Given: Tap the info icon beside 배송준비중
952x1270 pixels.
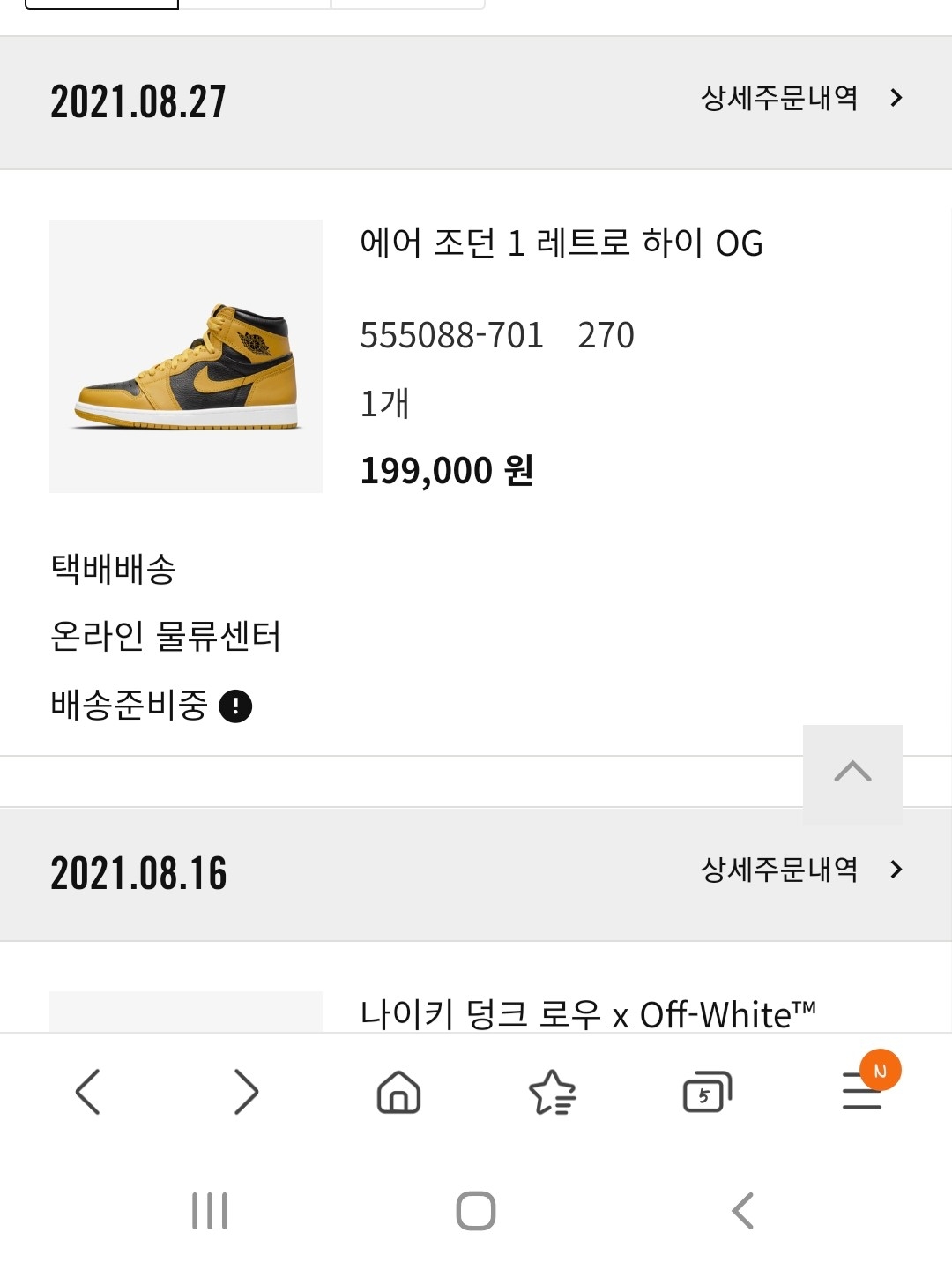Looking at the screenshot, I should pyautogui.click(x=235, y=706).
